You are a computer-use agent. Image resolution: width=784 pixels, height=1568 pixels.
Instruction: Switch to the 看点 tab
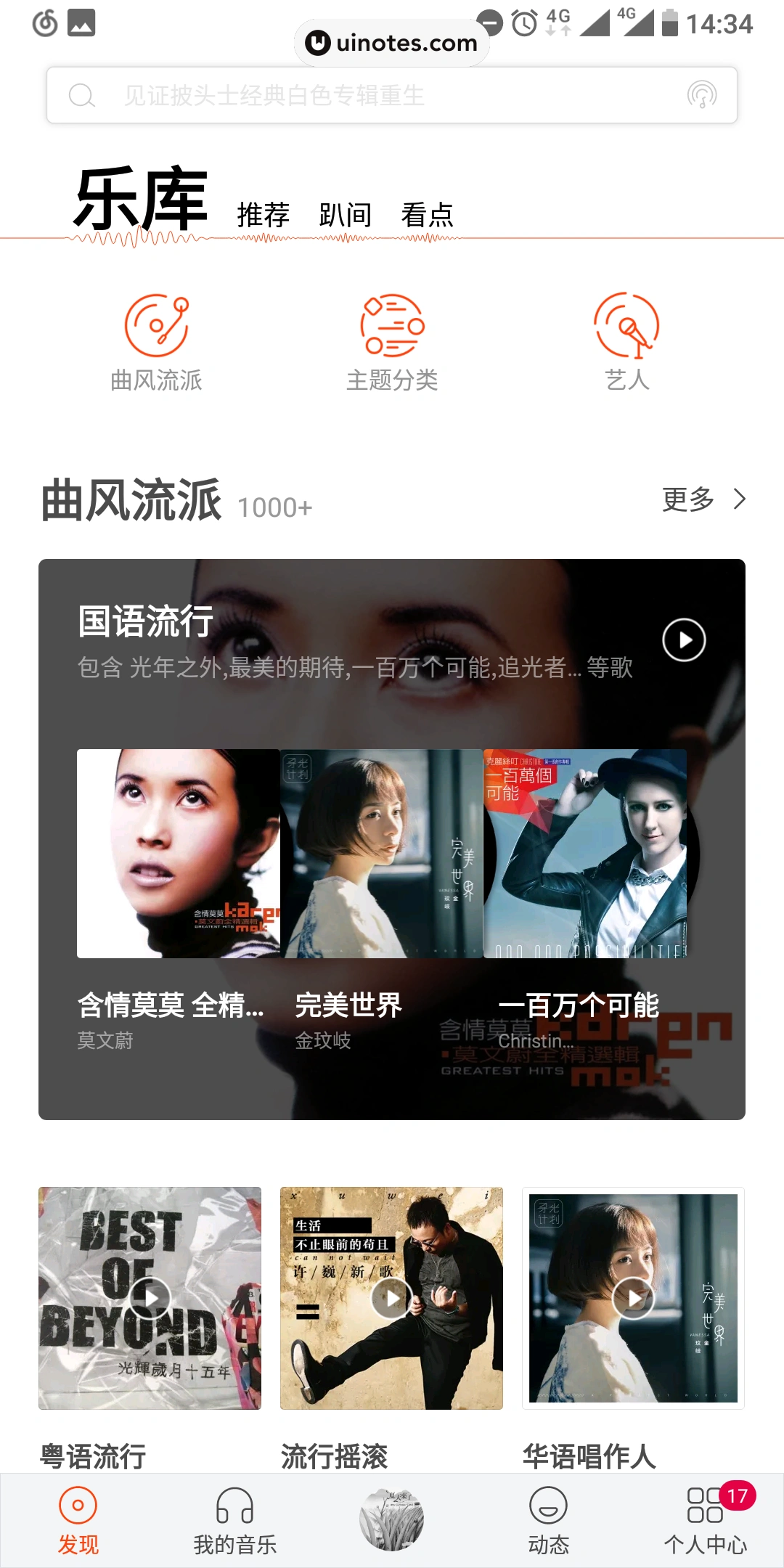[x=428, y=214]
